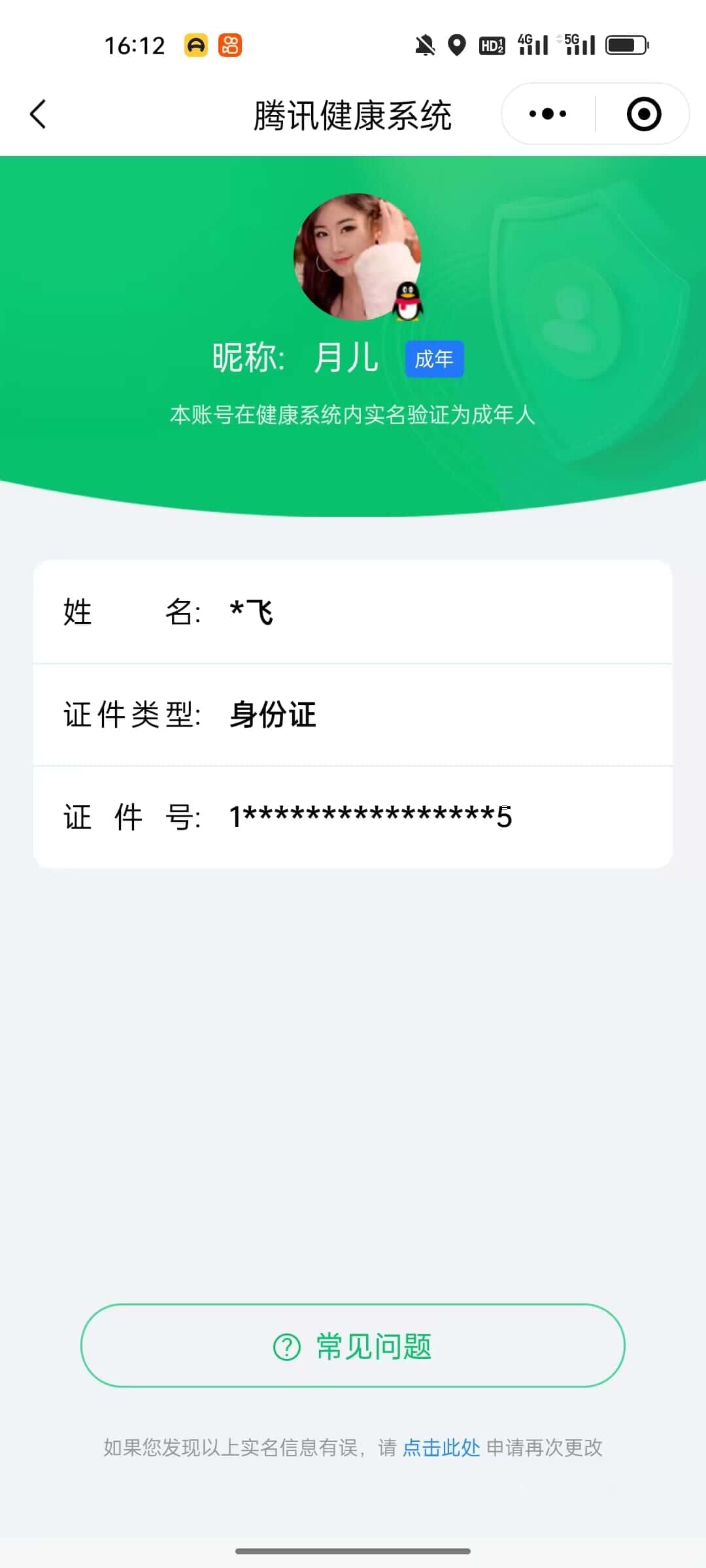Go back using the top-left arrow
706x1568 pixels.
tap(39, 114)
